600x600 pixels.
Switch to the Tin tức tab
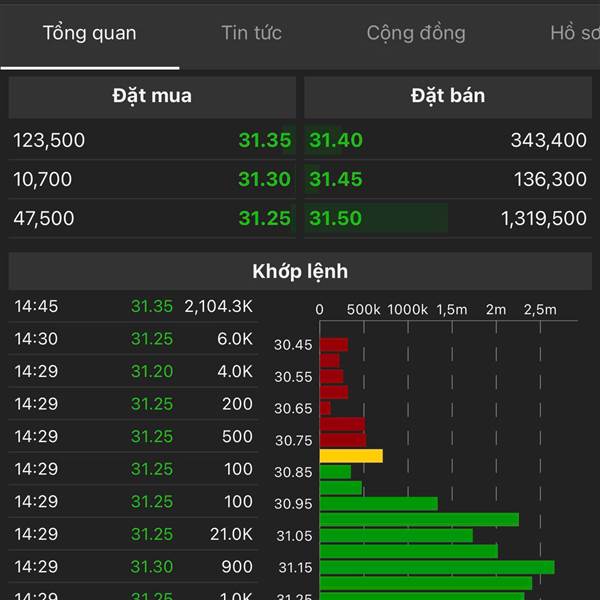tap(251, 33)
